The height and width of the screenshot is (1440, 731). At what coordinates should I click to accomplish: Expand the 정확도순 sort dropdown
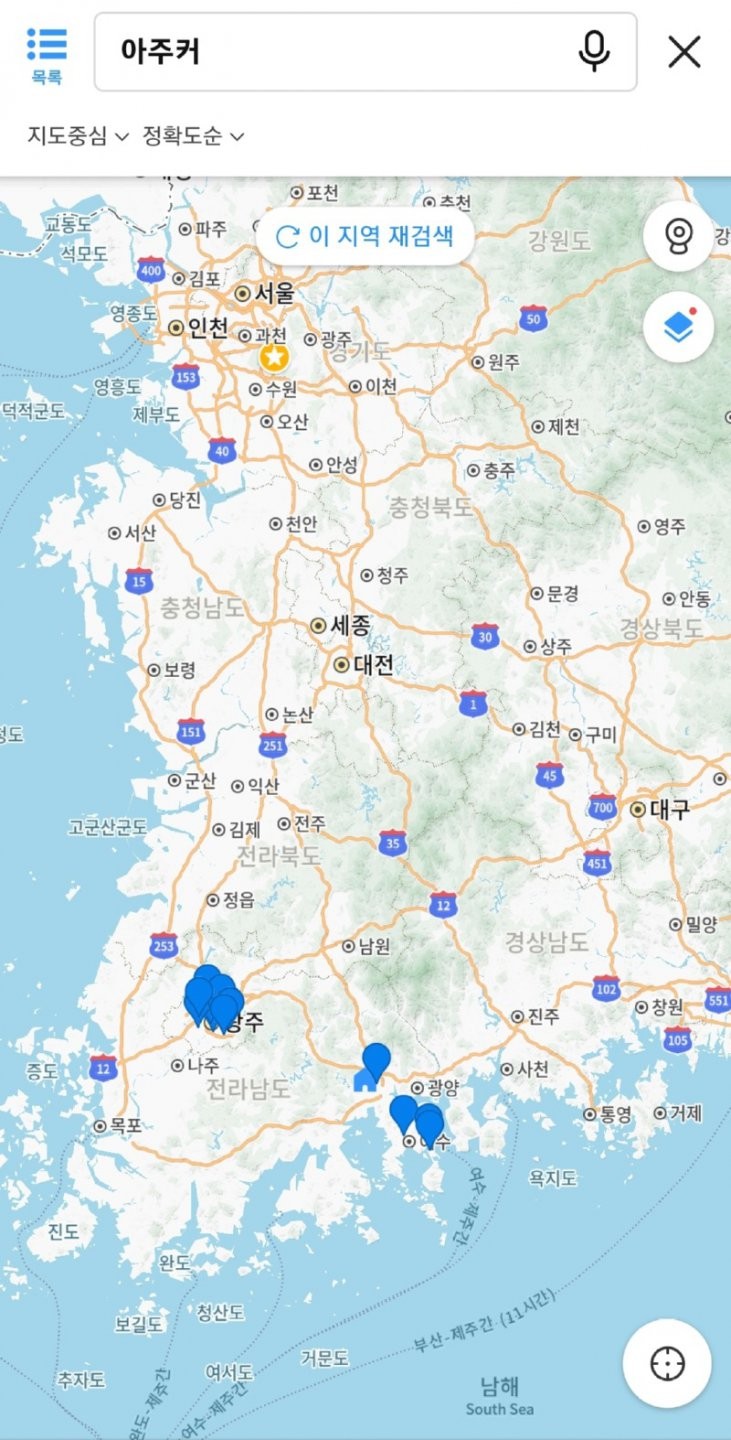pyautogui.click(x=193, y=135)
